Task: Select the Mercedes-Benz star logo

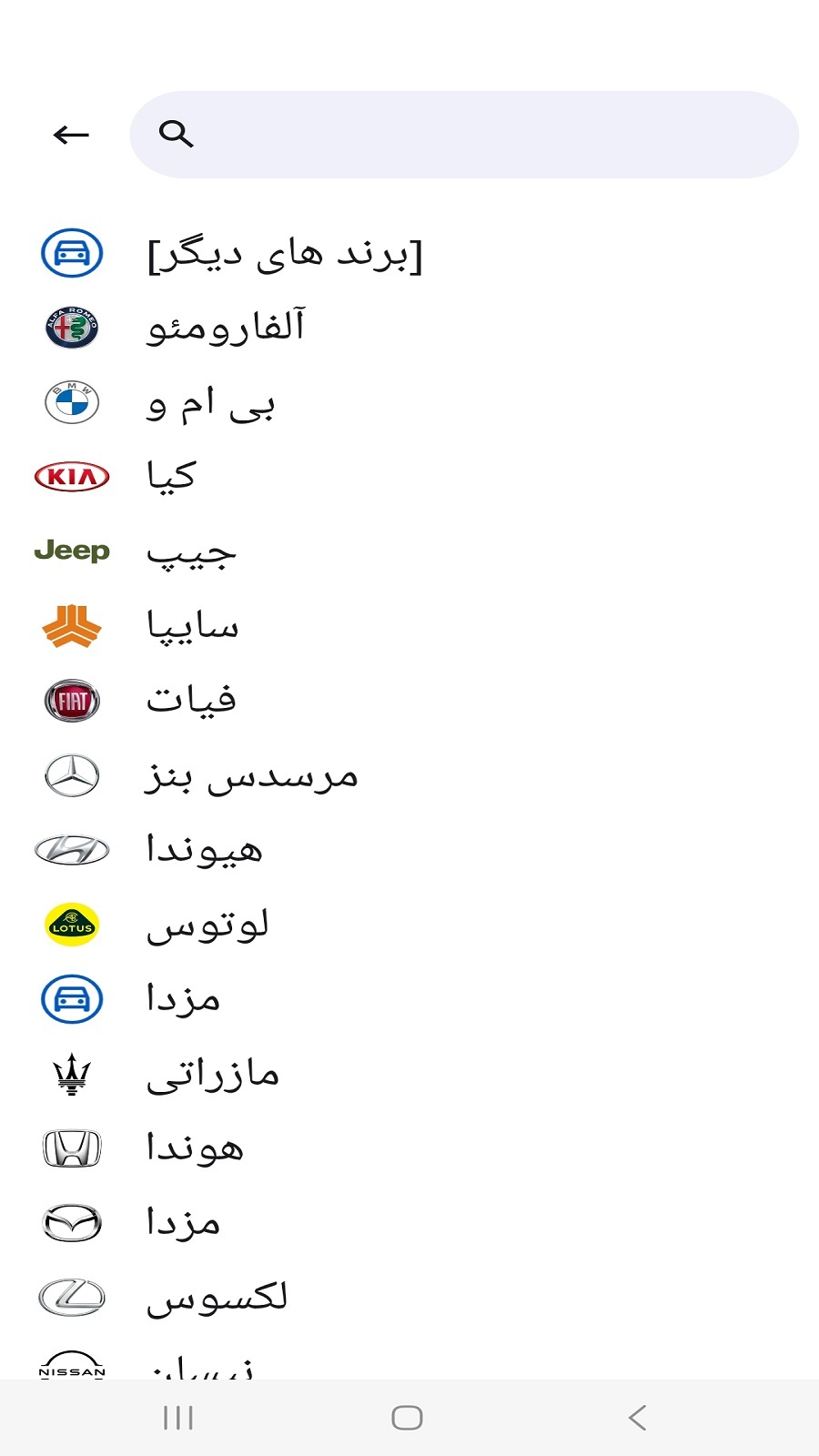Action: click(x=71, y=774)
